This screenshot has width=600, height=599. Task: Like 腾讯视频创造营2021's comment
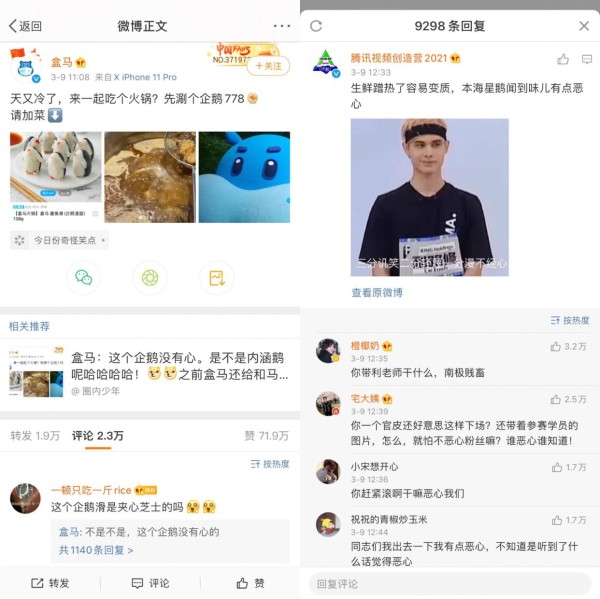click(563, 60)
